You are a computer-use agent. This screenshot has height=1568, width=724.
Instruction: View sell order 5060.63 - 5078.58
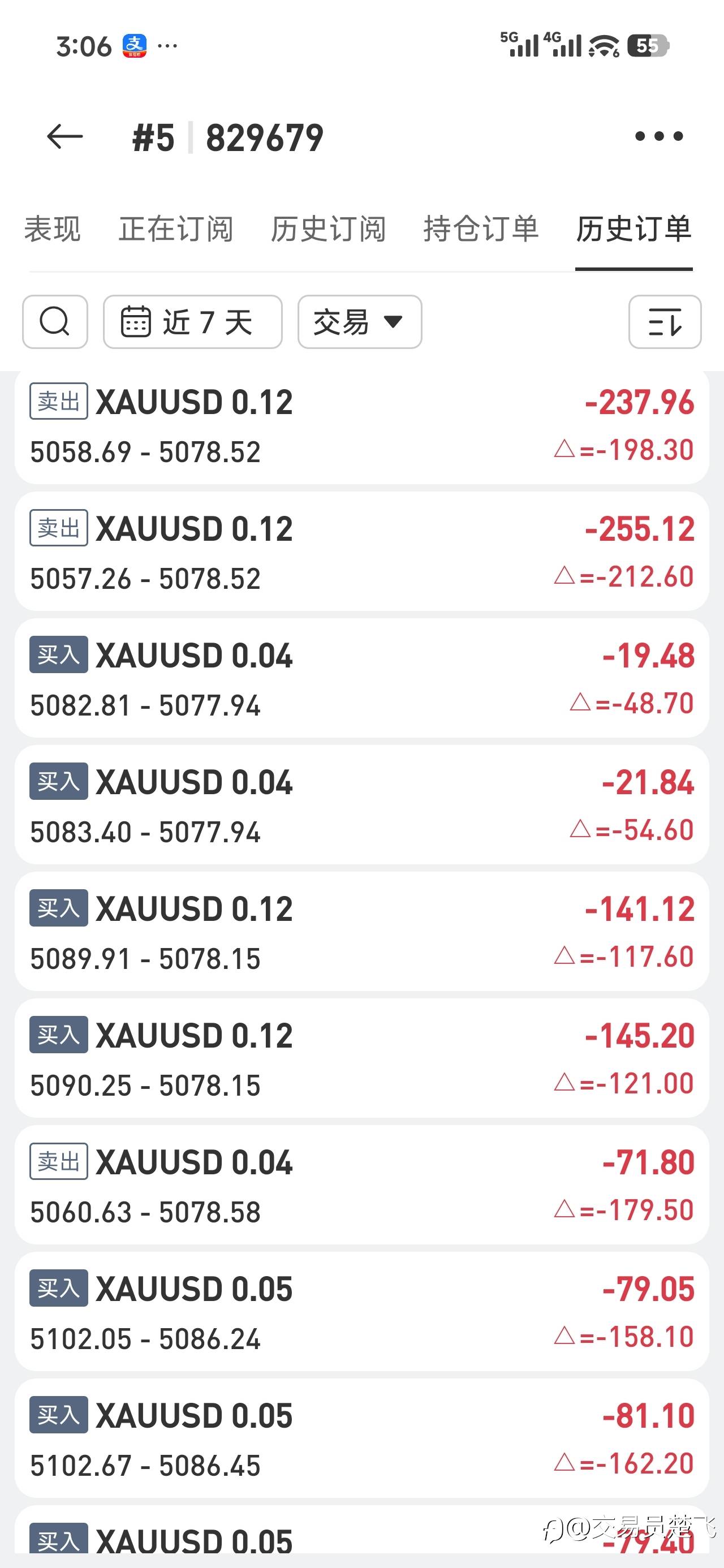click(361, 1184)
